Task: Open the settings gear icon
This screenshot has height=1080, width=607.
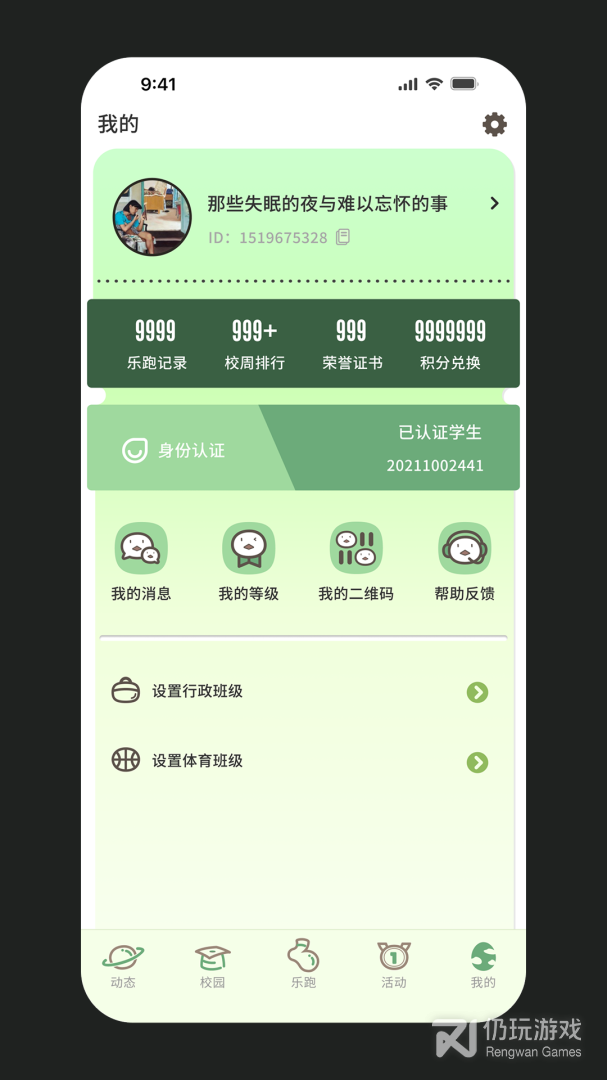Action: [494, 124]
